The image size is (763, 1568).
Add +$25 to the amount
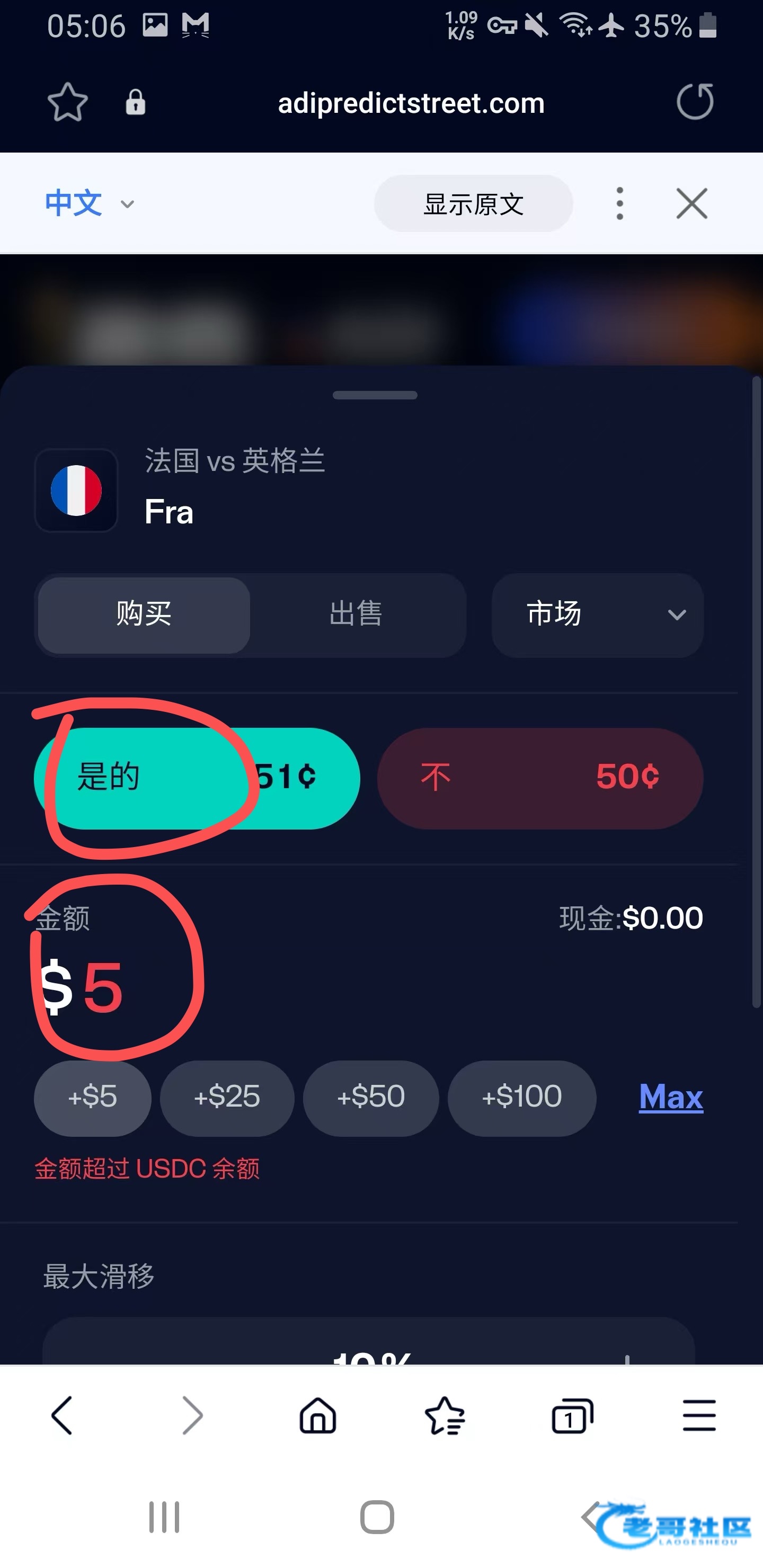[227, 1098]
